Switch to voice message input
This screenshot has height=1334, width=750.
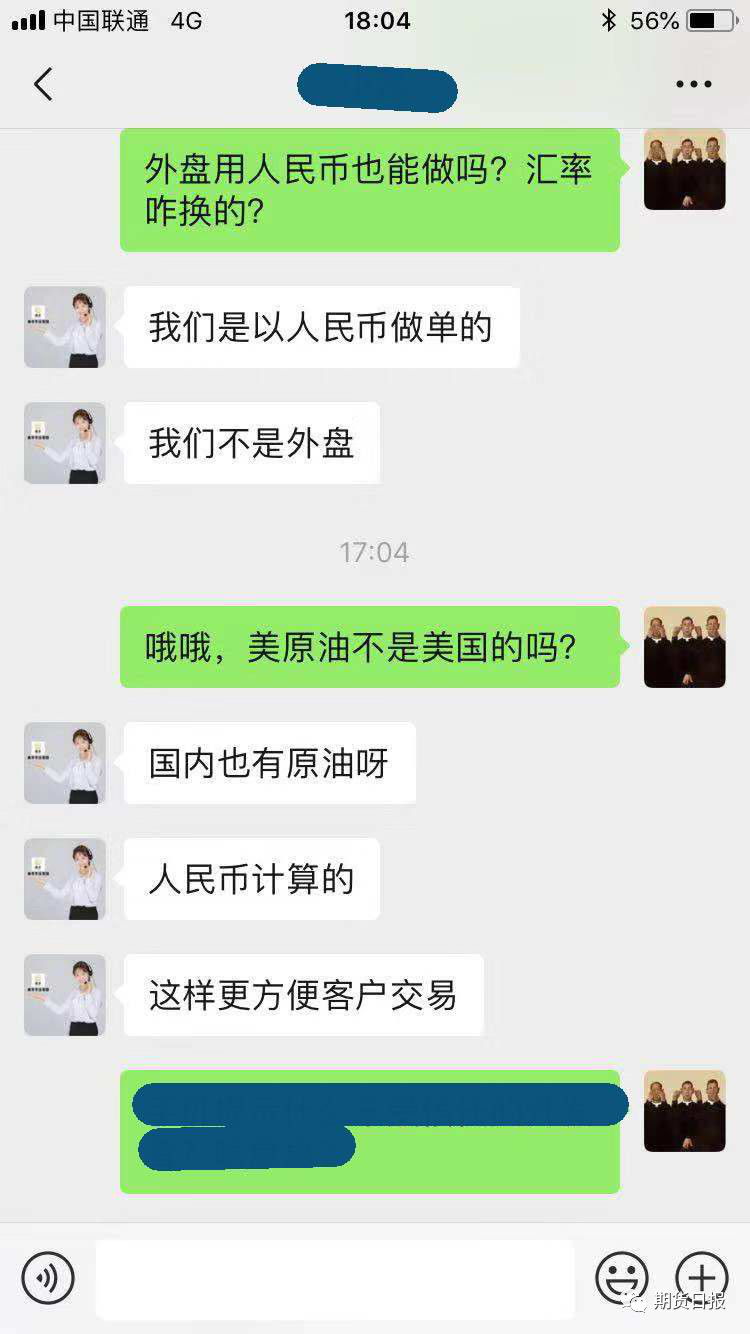click(48, 1277)
